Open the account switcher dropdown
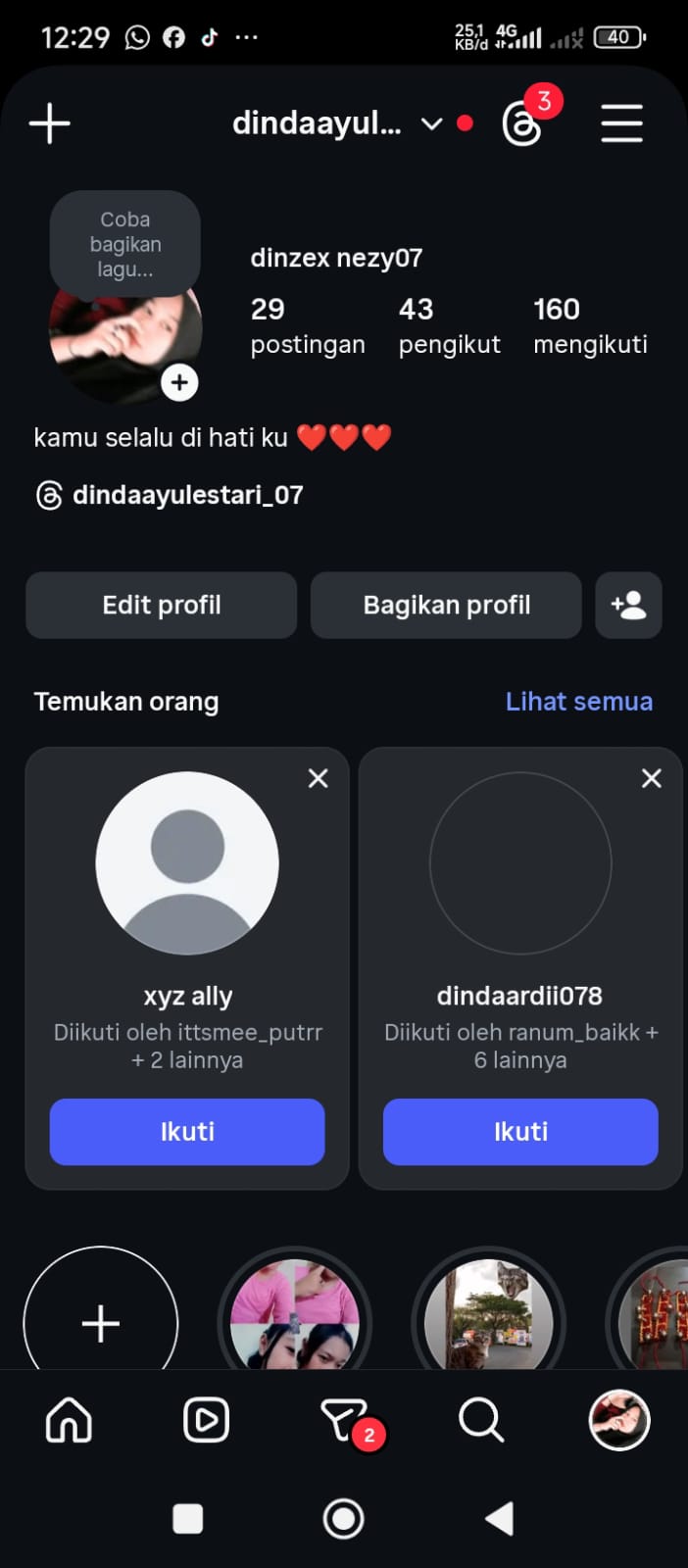The height and width of the screenshot is (1568, 688). [431, 123]
